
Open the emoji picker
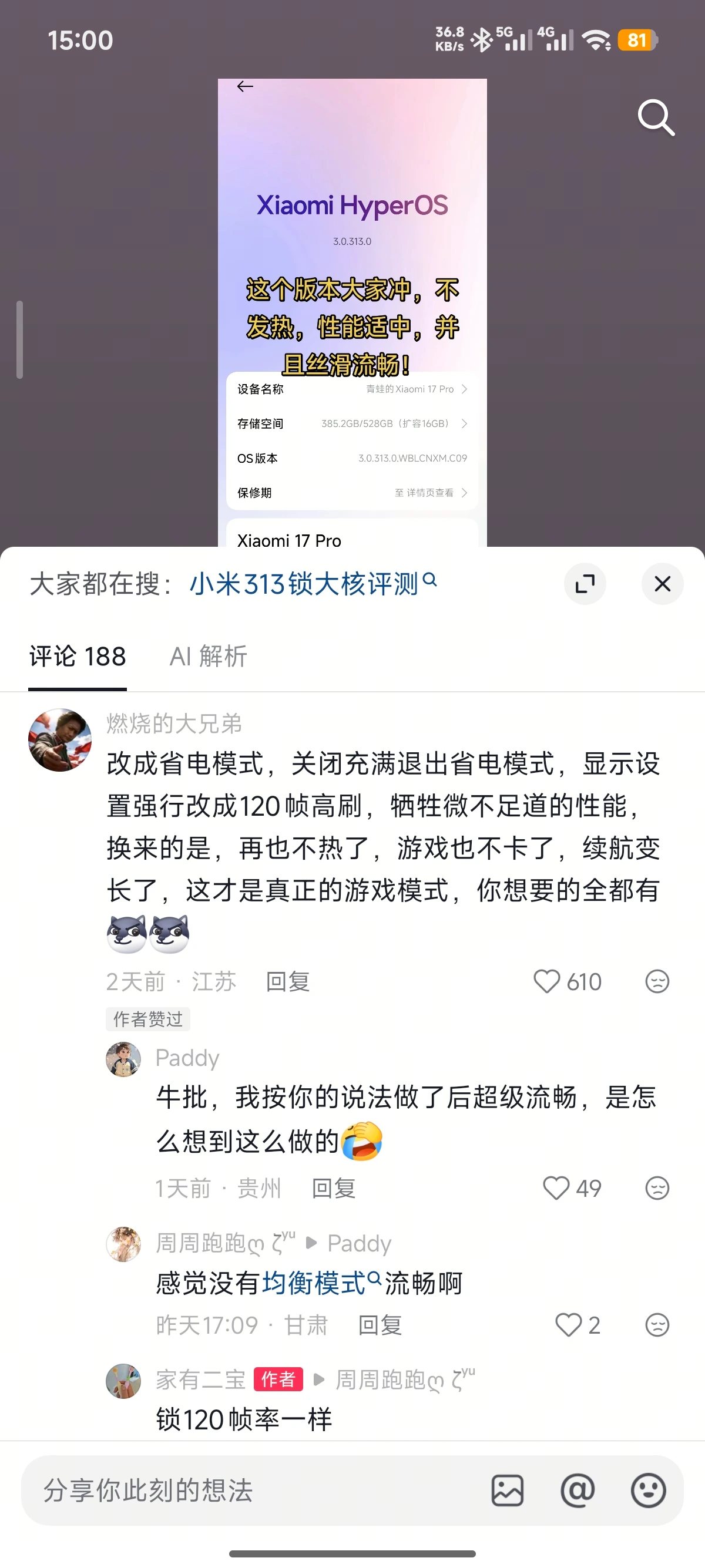[x=648, y=1490]
